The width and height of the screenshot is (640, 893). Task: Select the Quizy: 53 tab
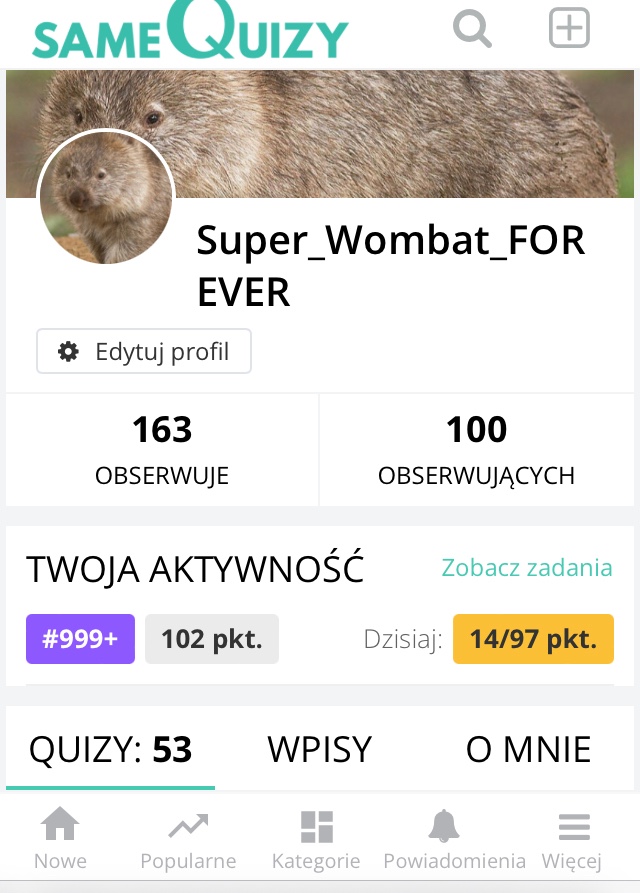(x=110, y=749)
